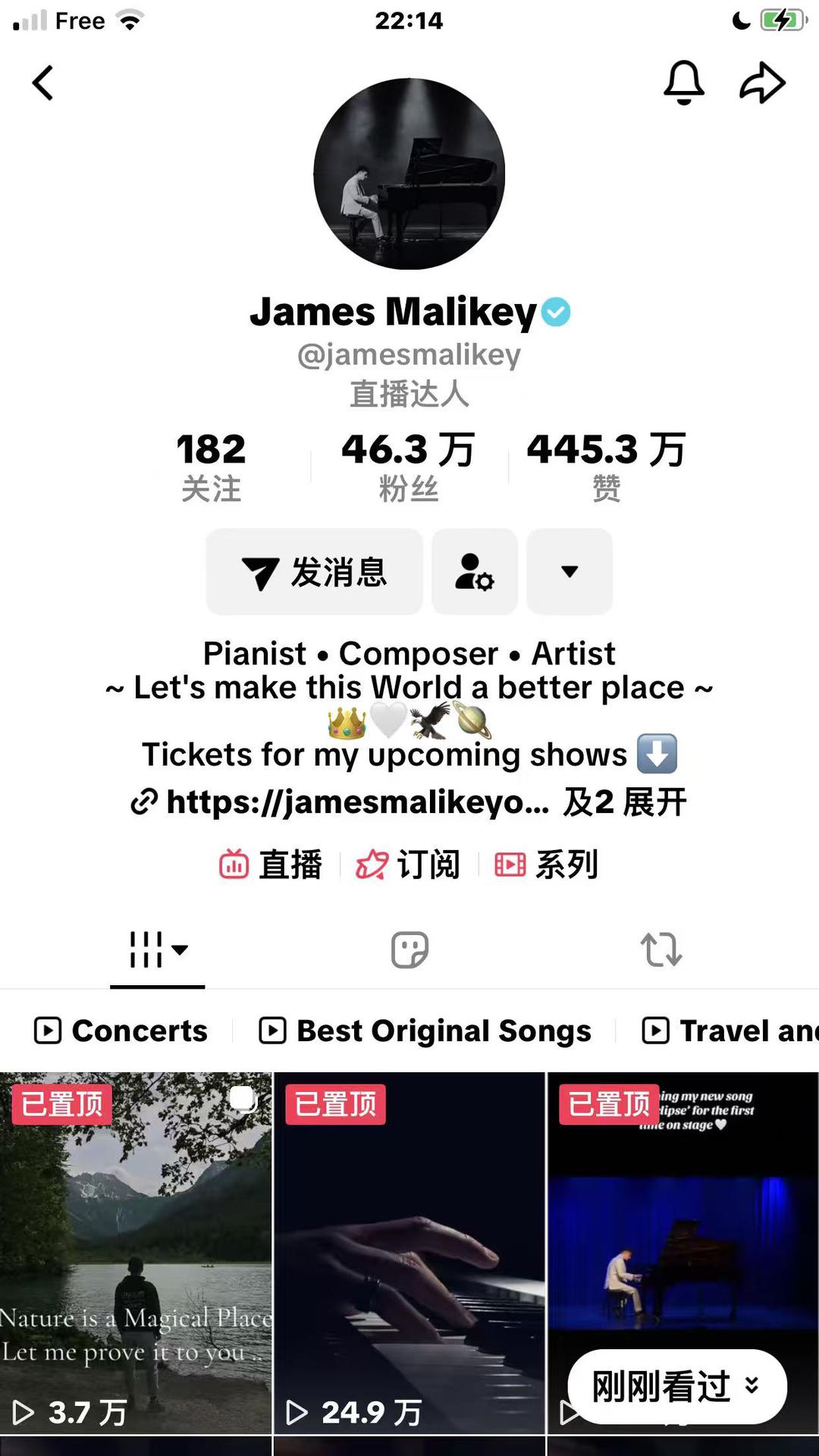
Task: Open the Best Original Songs playlist
Action: point(425,1031)
